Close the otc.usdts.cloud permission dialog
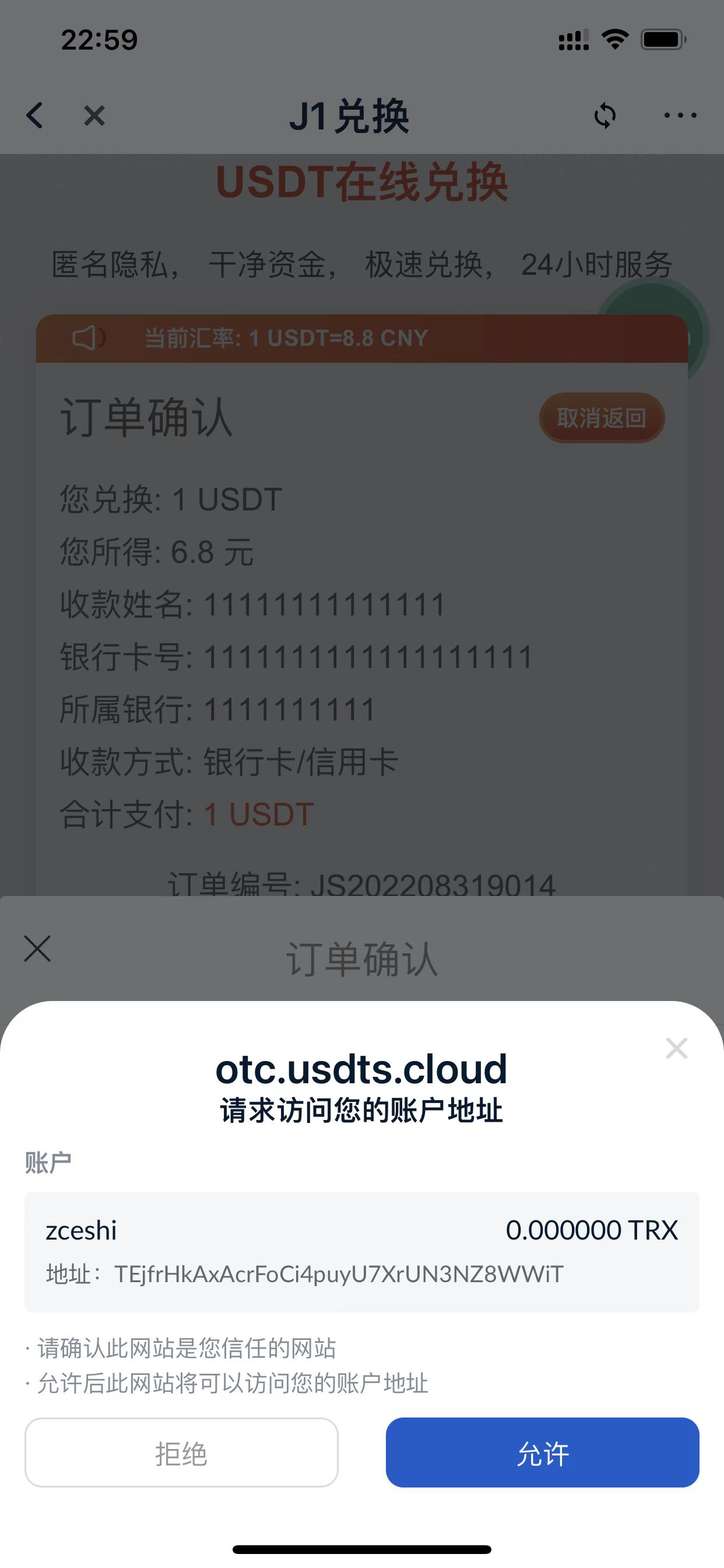Screen dimensions: 724x1568 (x=677, y=1048)
